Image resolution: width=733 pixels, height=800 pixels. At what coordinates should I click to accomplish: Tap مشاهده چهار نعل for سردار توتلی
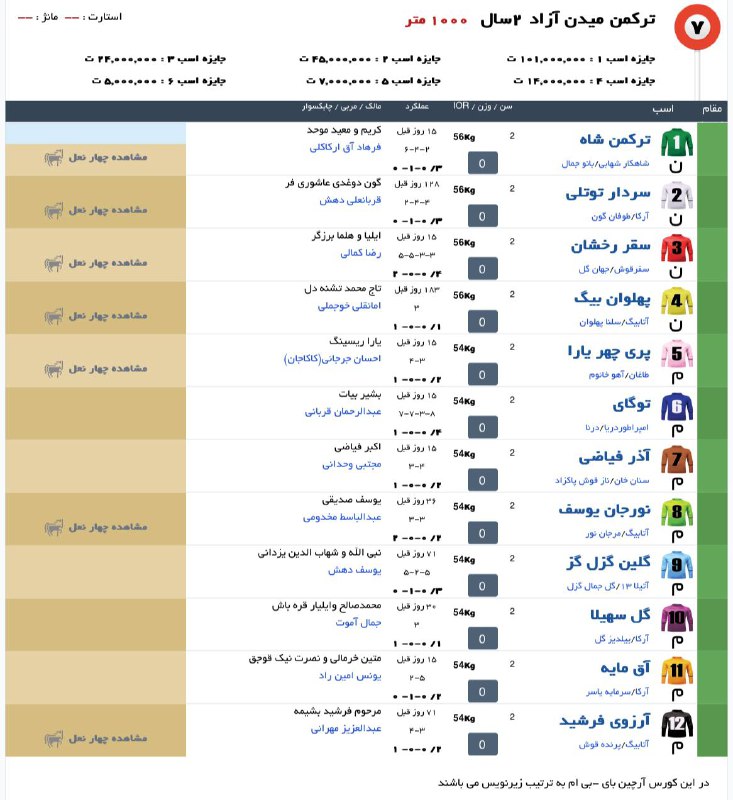(95, 210)
